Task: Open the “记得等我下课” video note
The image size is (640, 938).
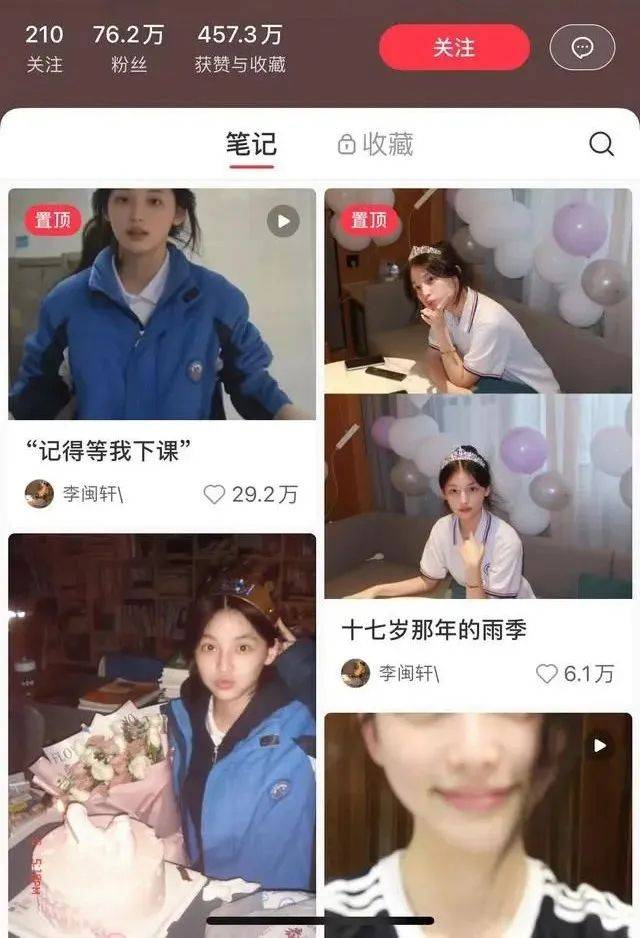Action: click(161, 304)
